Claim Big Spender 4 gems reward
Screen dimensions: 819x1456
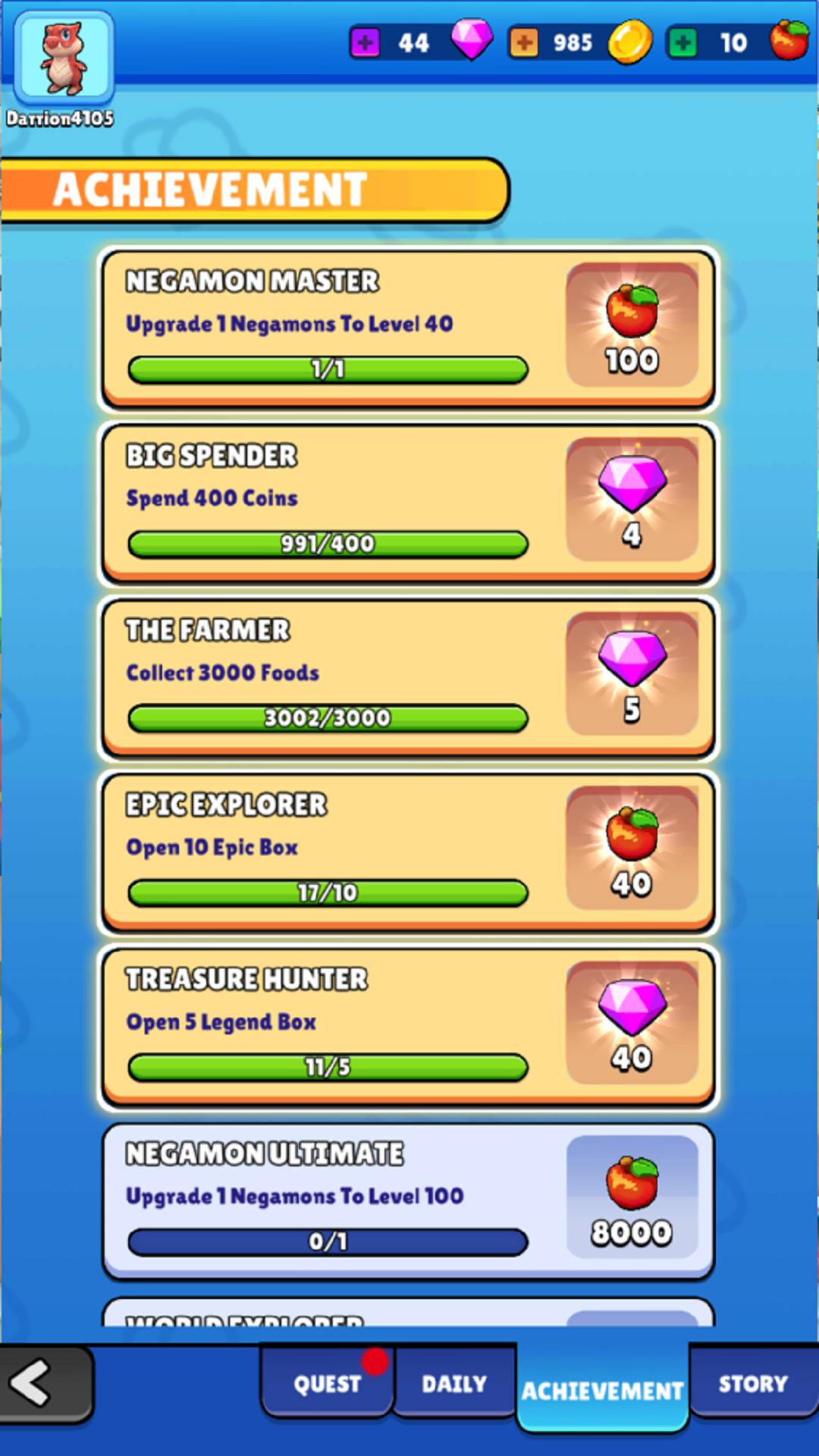pyautogui.click(x=632, y=500)
